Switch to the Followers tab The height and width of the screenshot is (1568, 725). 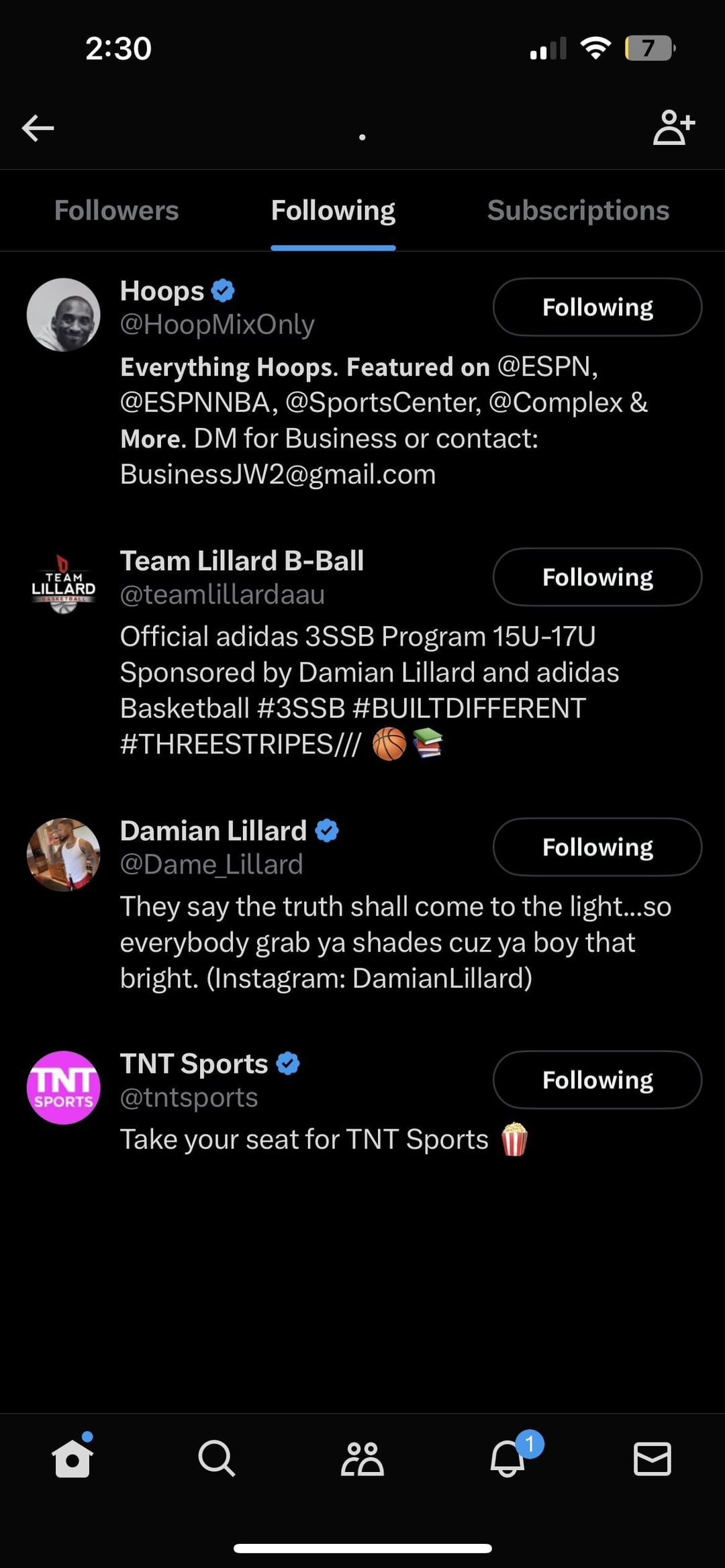tap(116, 211)
